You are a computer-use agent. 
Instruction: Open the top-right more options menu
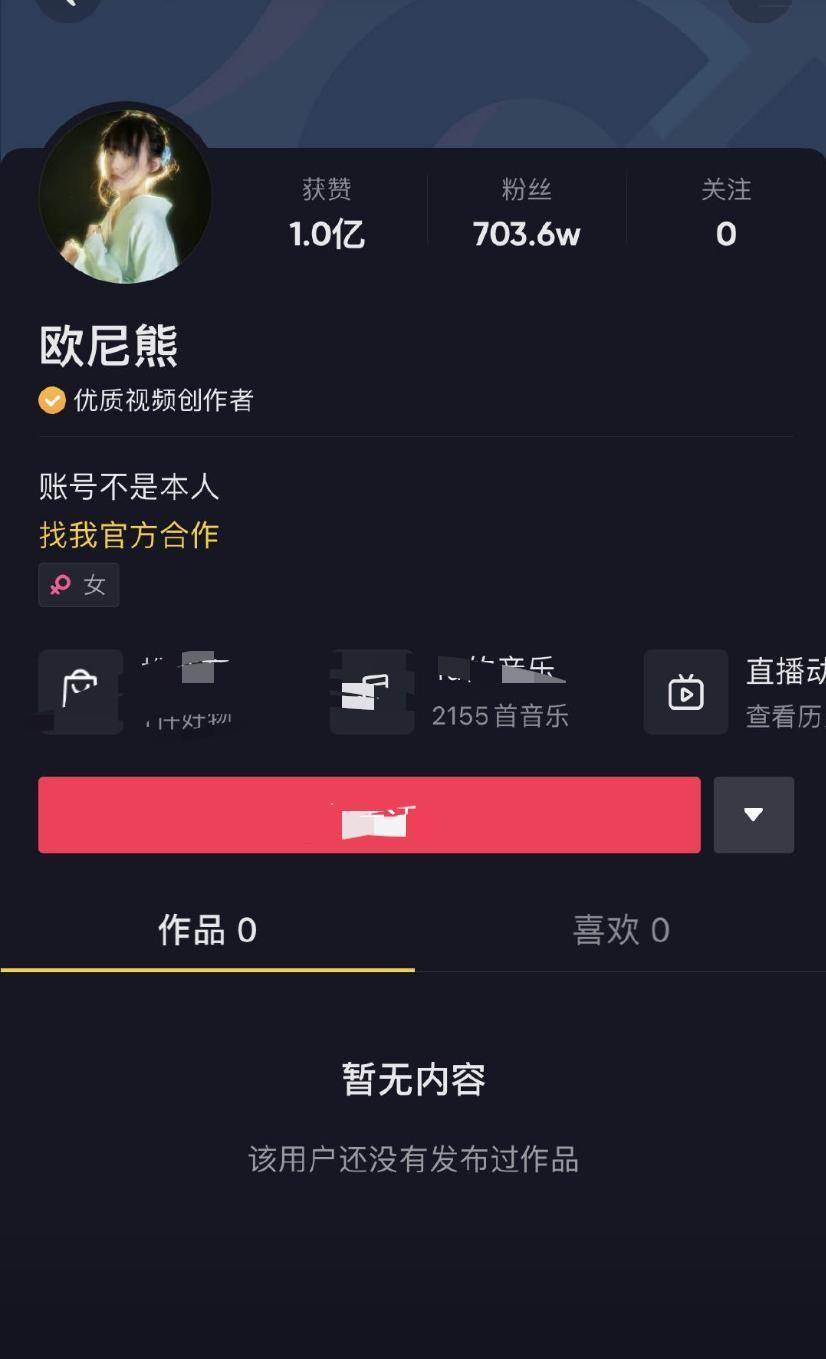point(760,5)
